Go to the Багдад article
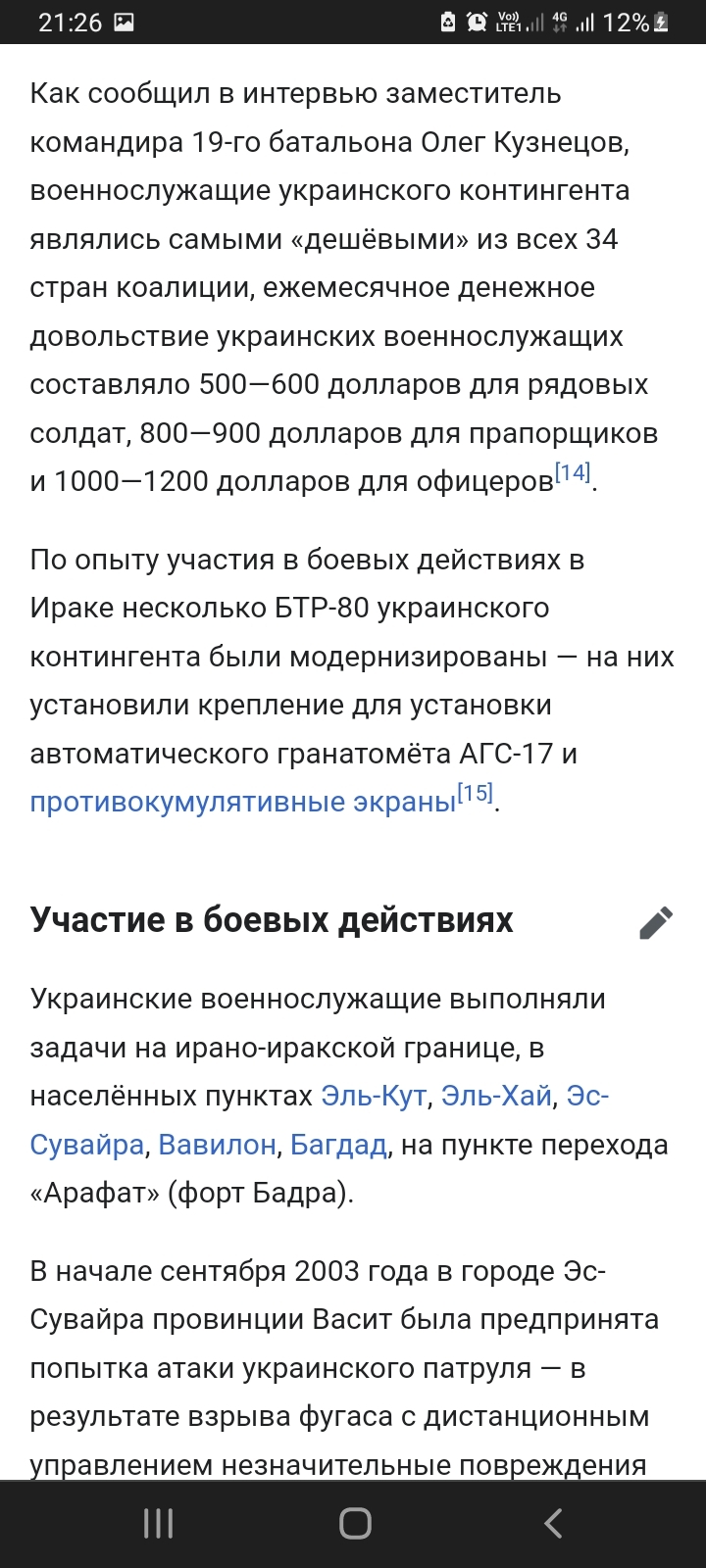Image resolution: width=706 pixels, height=1568 pixels. click(338, 1145)
